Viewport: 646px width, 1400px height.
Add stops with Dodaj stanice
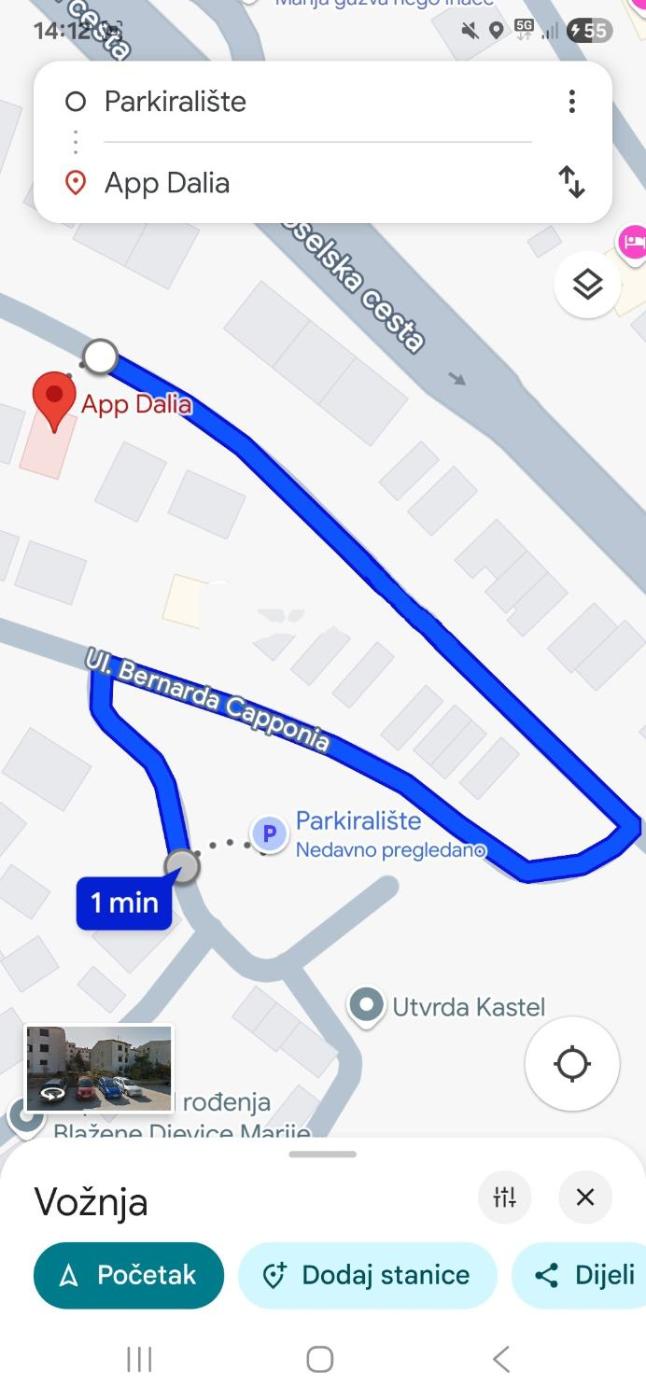(367, 1275)
